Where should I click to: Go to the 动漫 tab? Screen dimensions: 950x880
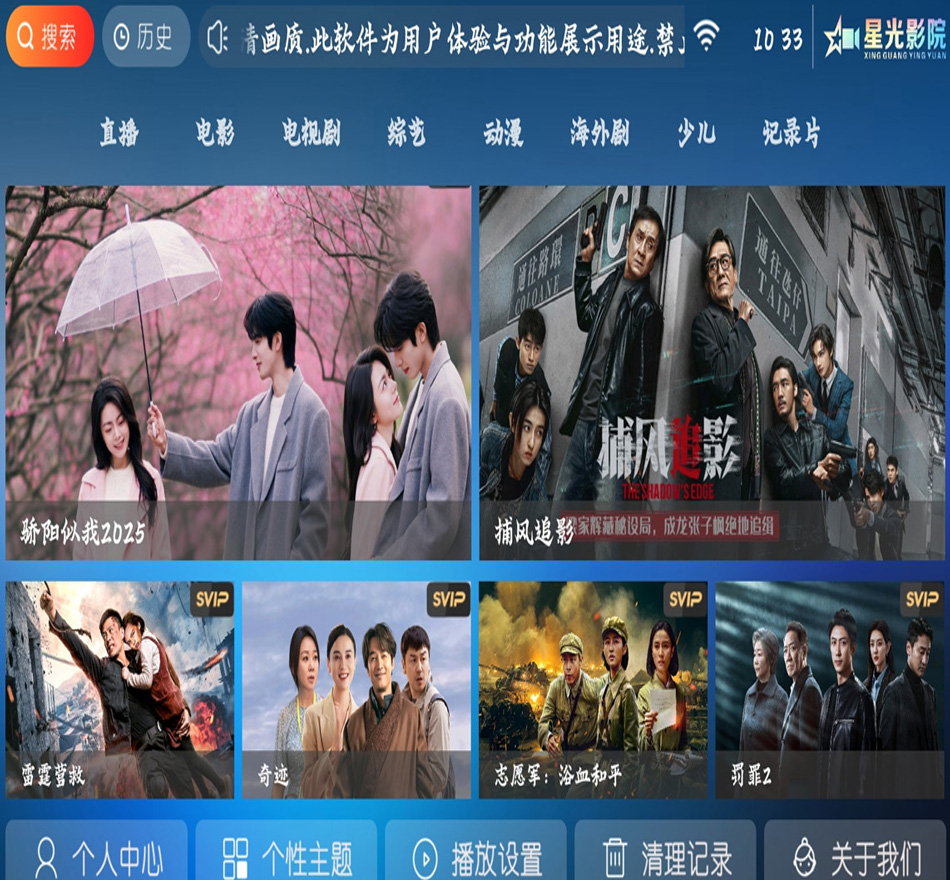(x=503, y=132)
